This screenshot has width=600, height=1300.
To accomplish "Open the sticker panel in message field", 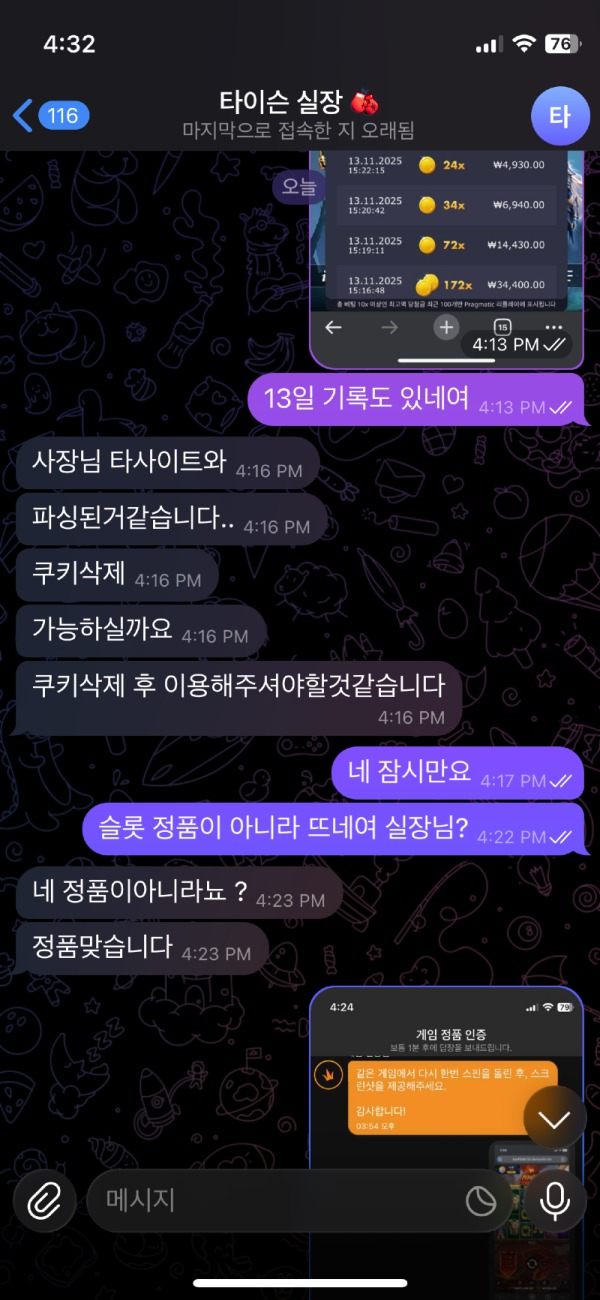I will click(481, 1202).
